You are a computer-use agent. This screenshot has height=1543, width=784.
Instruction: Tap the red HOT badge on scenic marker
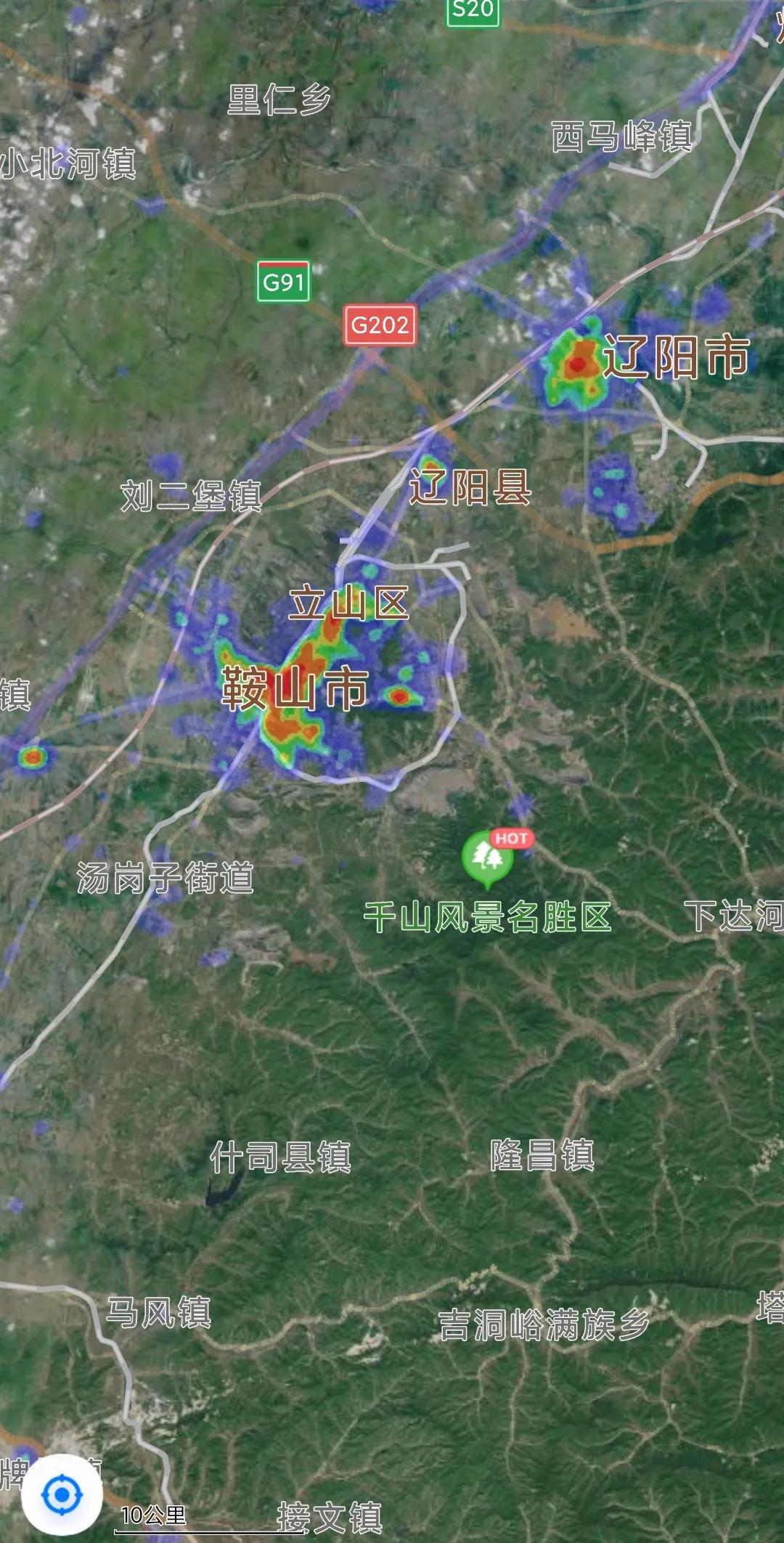pos(514,839)
